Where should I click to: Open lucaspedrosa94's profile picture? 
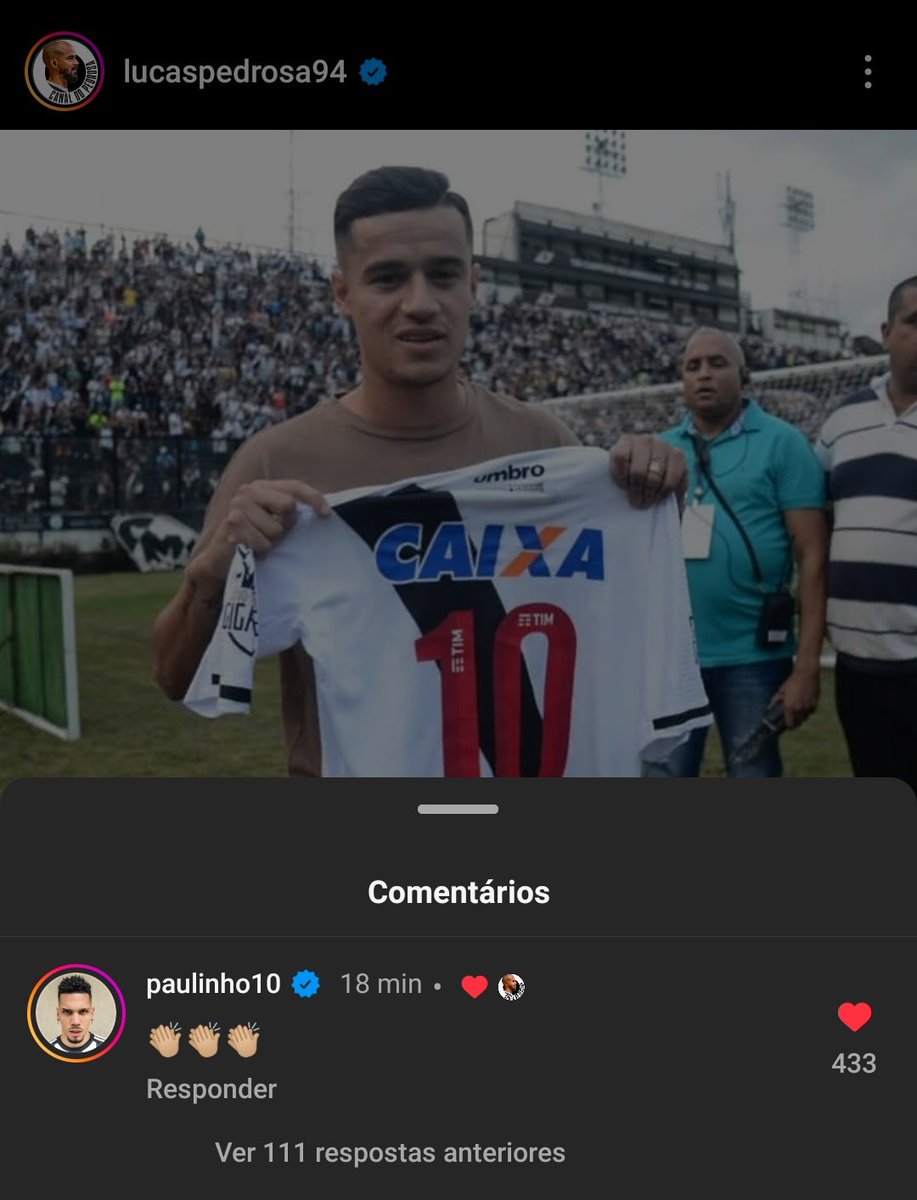64,72
